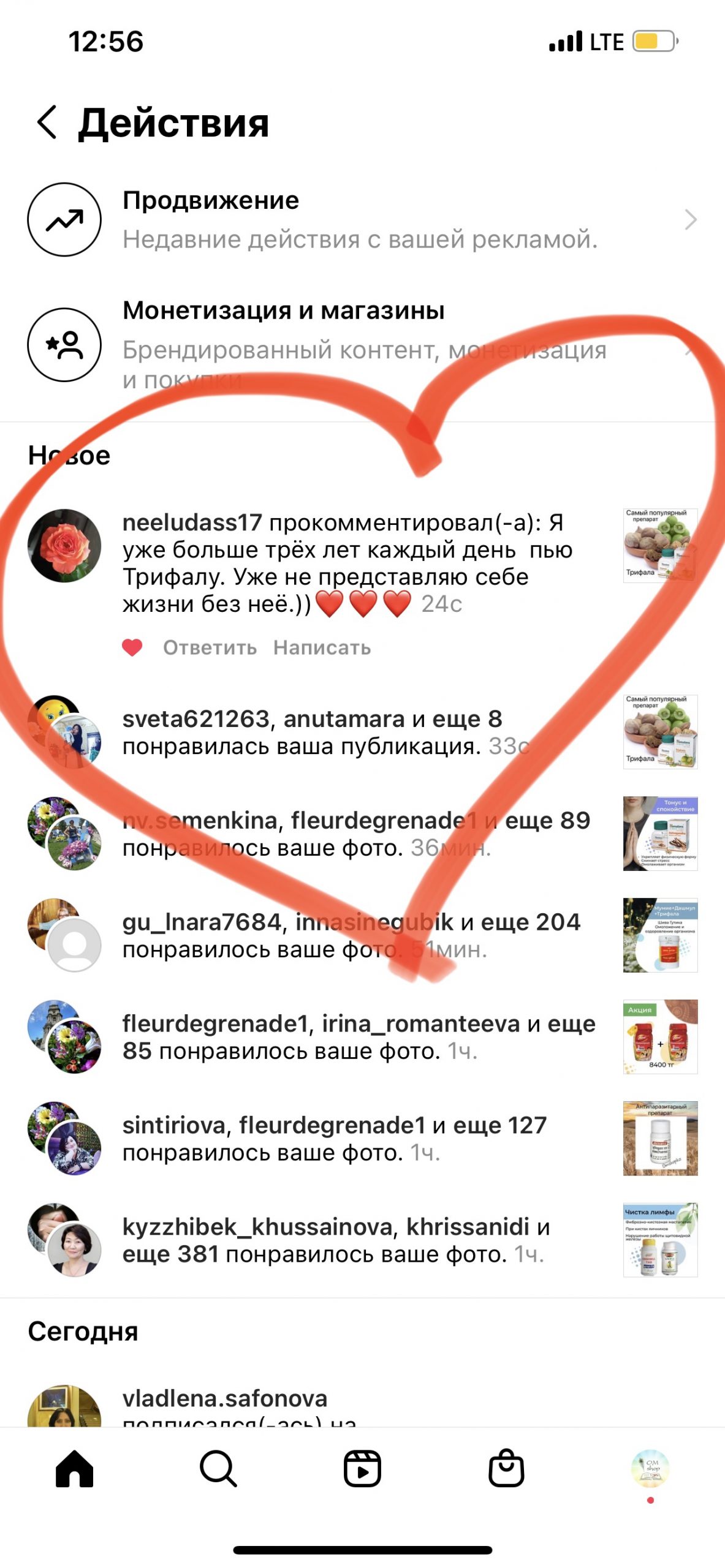Screen dimensions: 725x1568
Task: Unlike neeludass17's comment with the heart
Action: pos(132,647)
